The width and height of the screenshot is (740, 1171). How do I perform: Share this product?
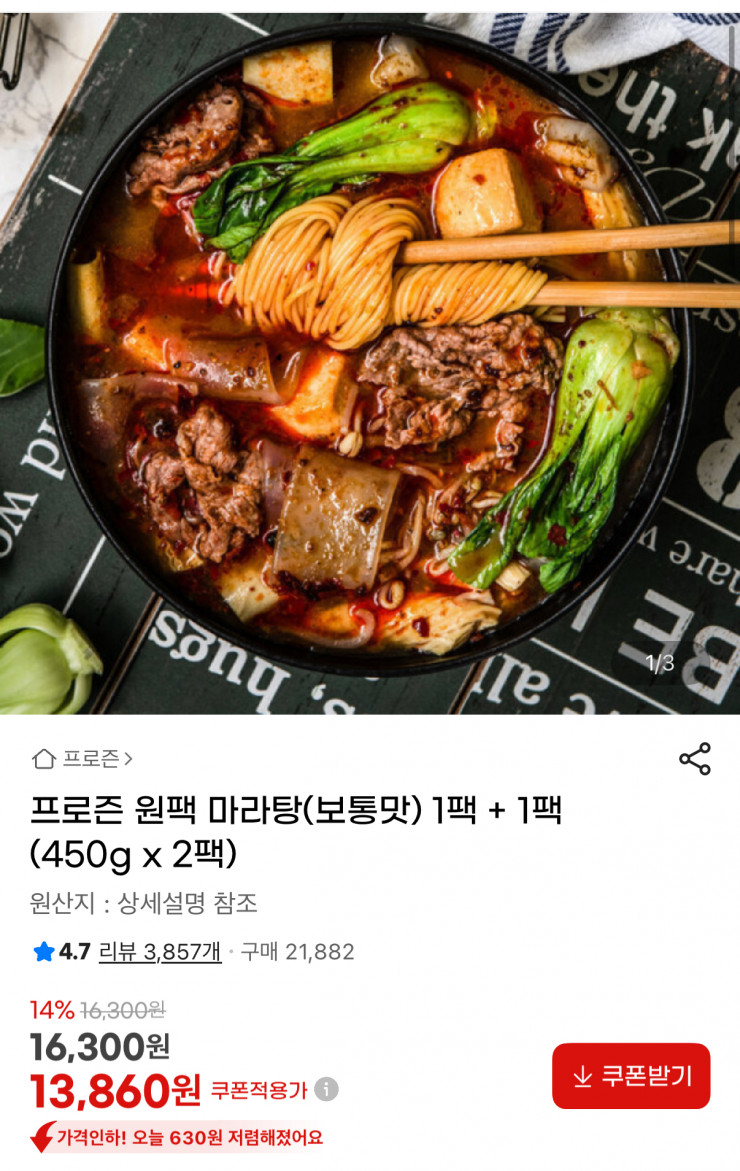(694, 759)
